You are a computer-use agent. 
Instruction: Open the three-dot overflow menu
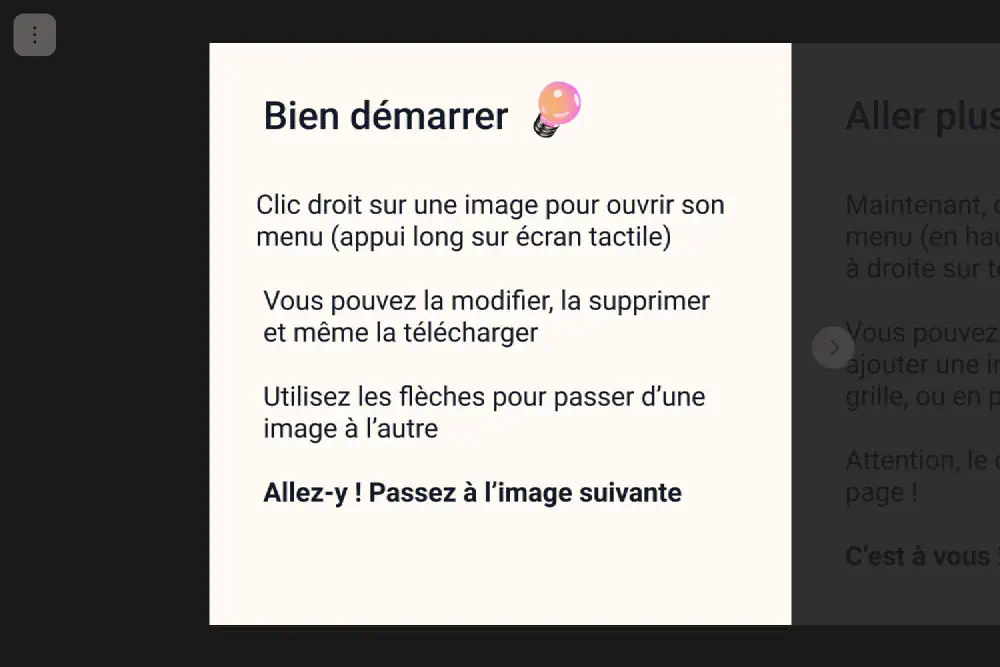(x=35, y=35)
